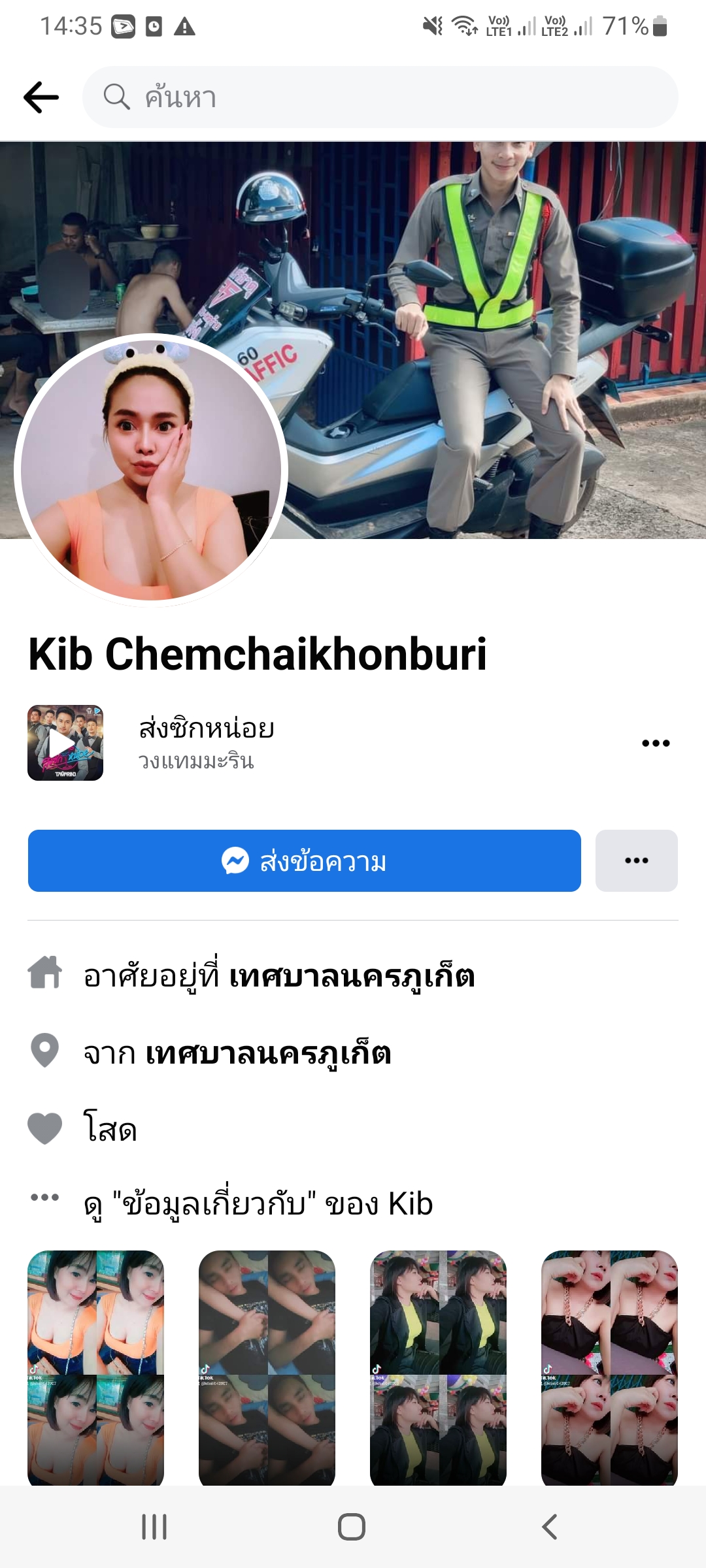Open the photo of woman in orange top
The height and width of the screenshot is (1568, 706).
coord(95,1369)
